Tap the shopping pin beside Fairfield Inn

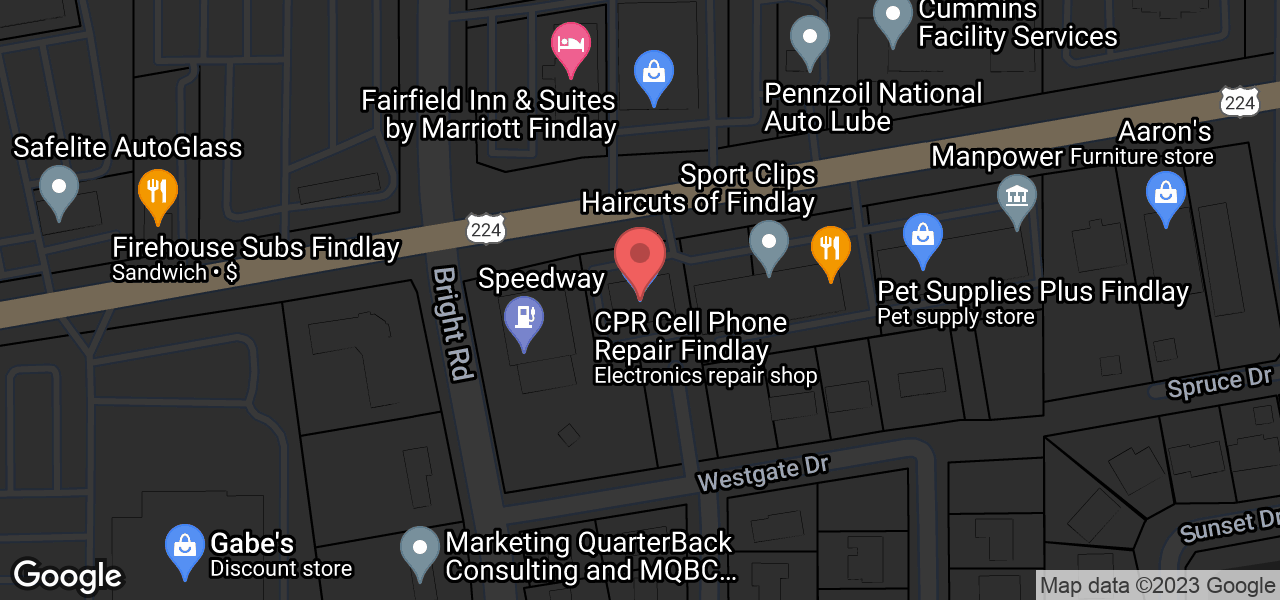coord(653,74)
